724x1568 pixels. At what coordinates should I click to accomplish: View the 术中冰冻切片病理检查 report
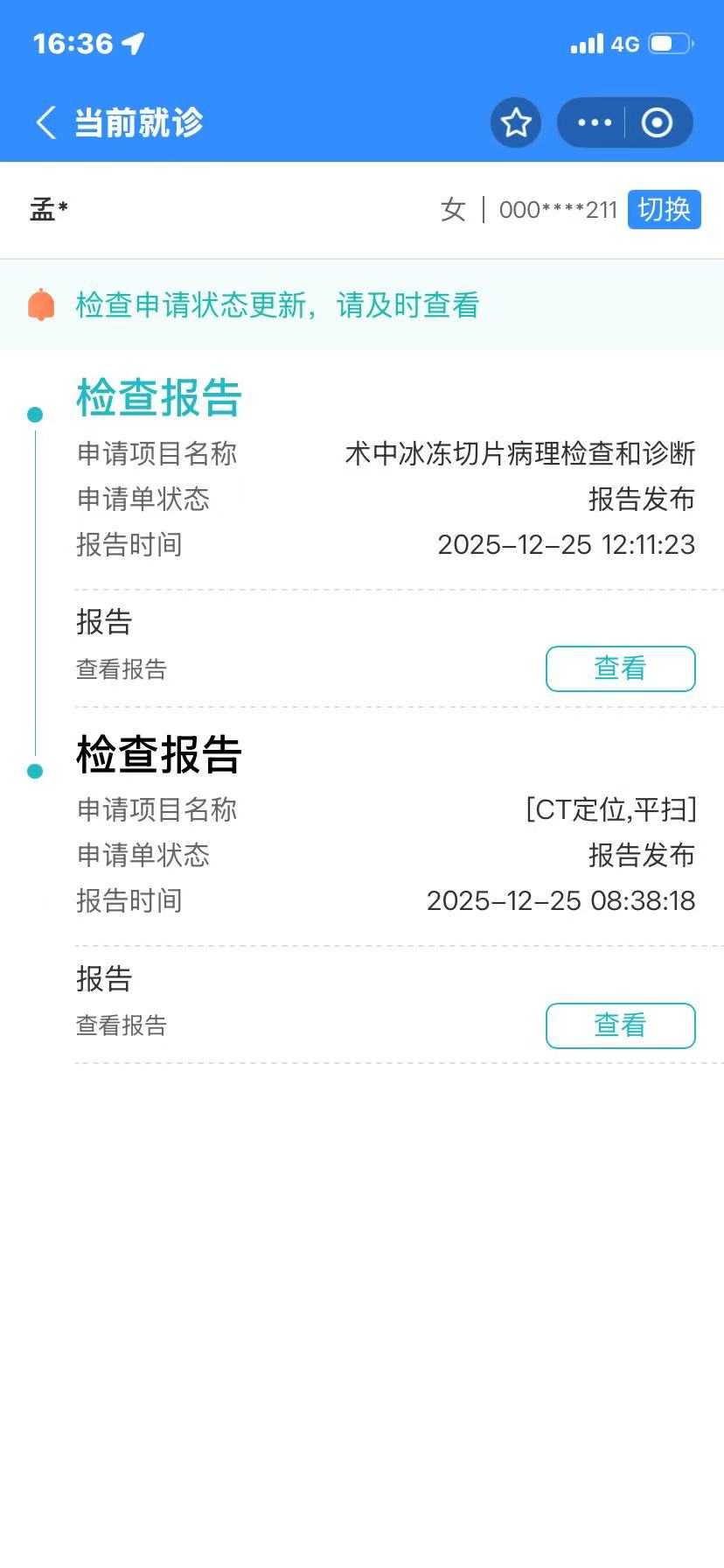620,668
